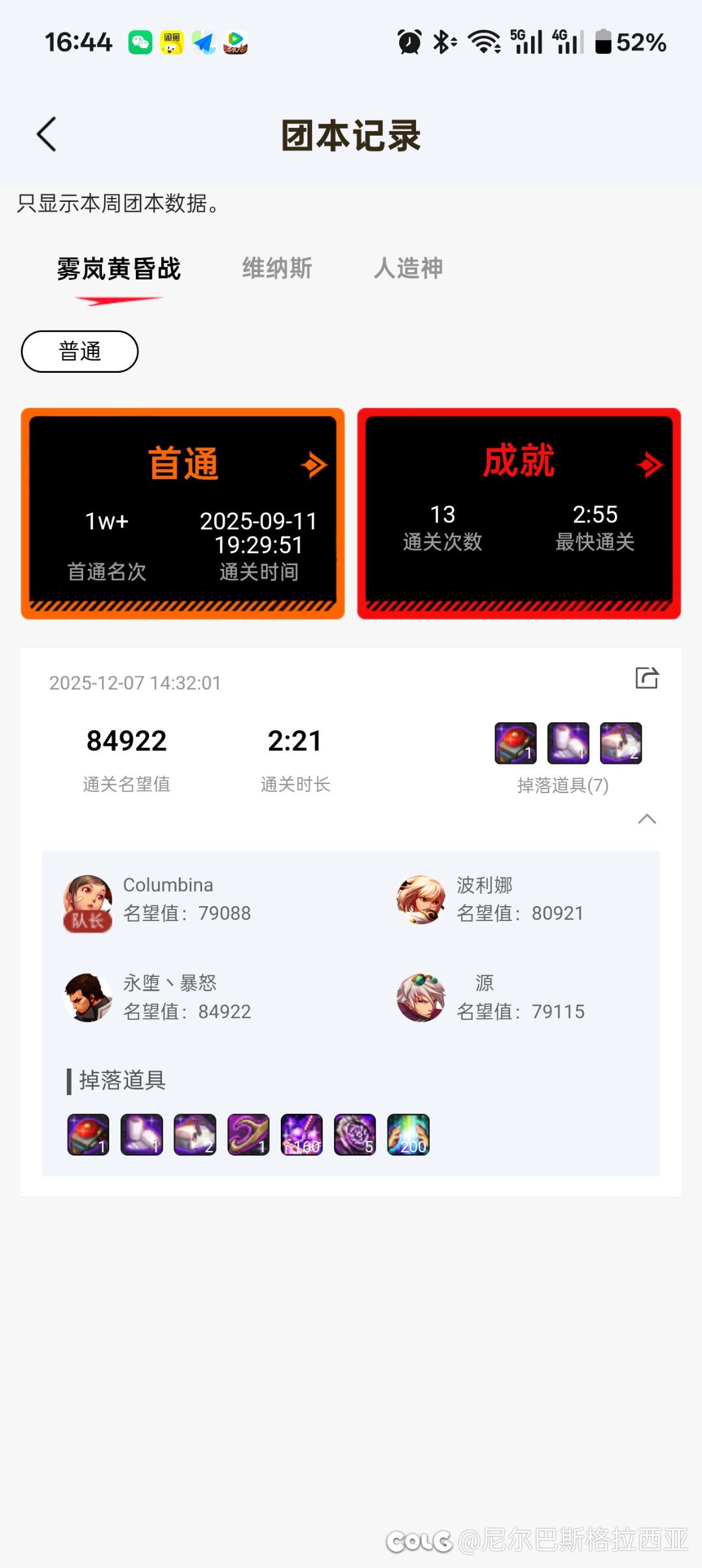Open the 首通 first-clear card
Viewport: 702px width, 1568px height.
[183, 513]
